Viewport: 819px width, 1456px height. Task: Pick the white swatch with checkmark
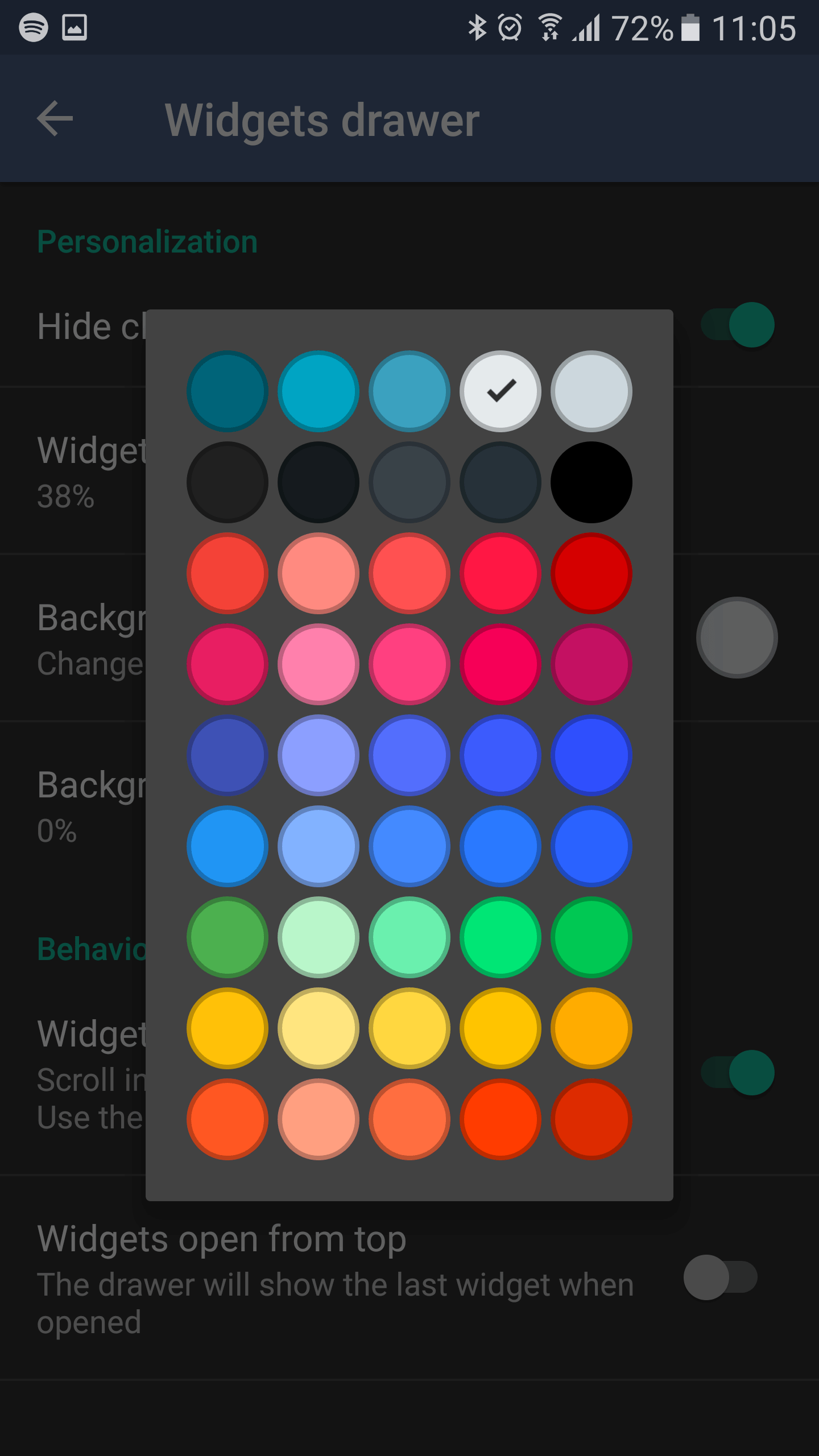click(x=500, y=391)
